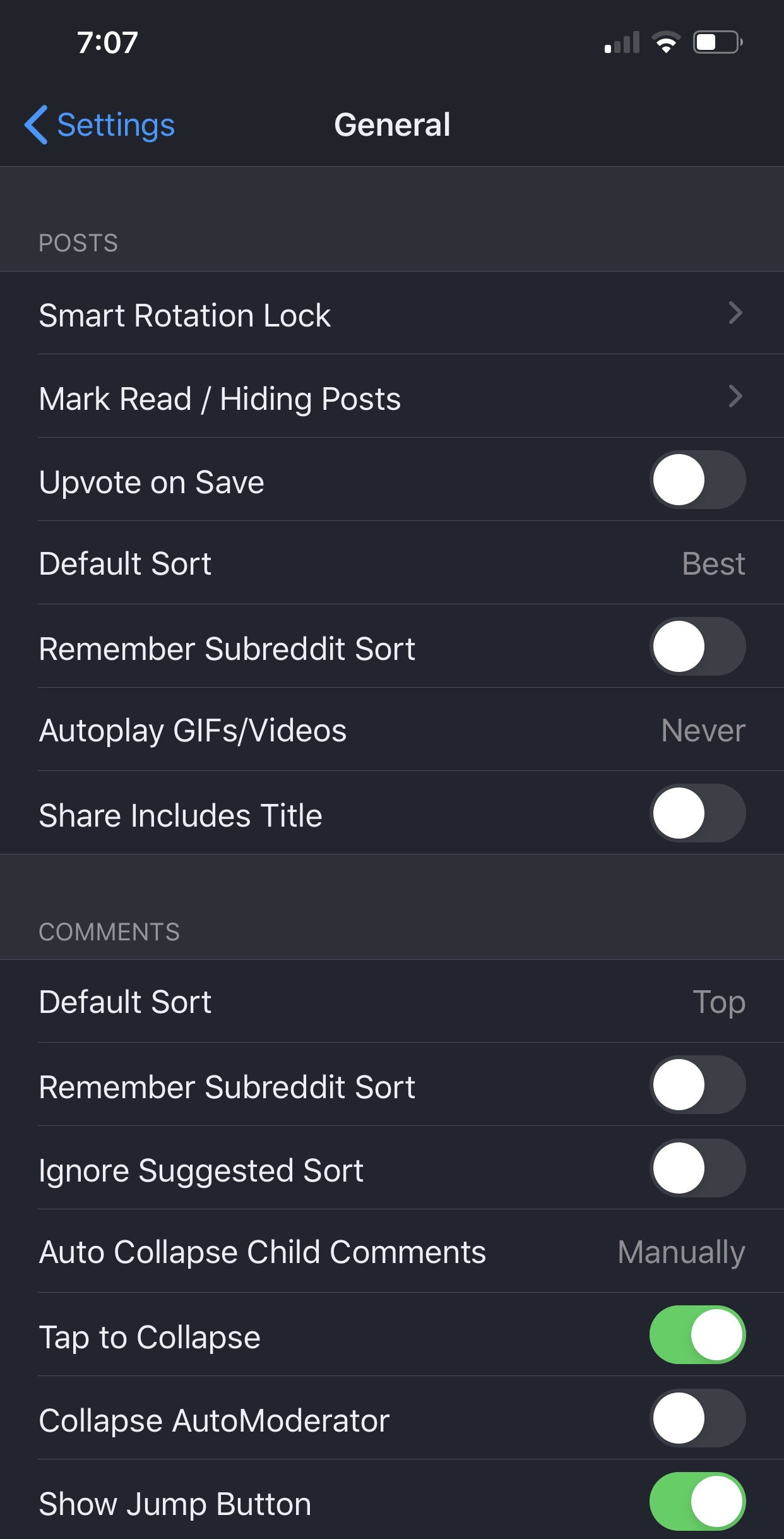Enable Remember Subreddit Sort under Posts
Screen dimensions: 784x1539
coord(697,647)
